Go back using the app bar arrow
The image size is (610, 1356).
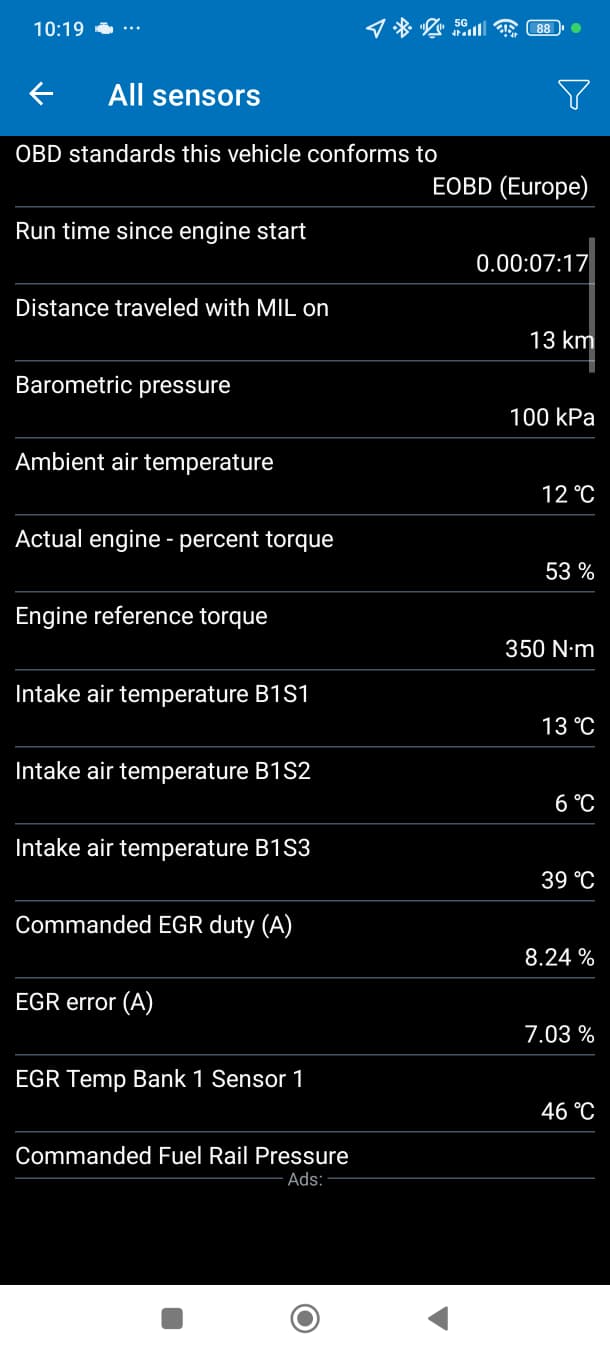point(41,94)
